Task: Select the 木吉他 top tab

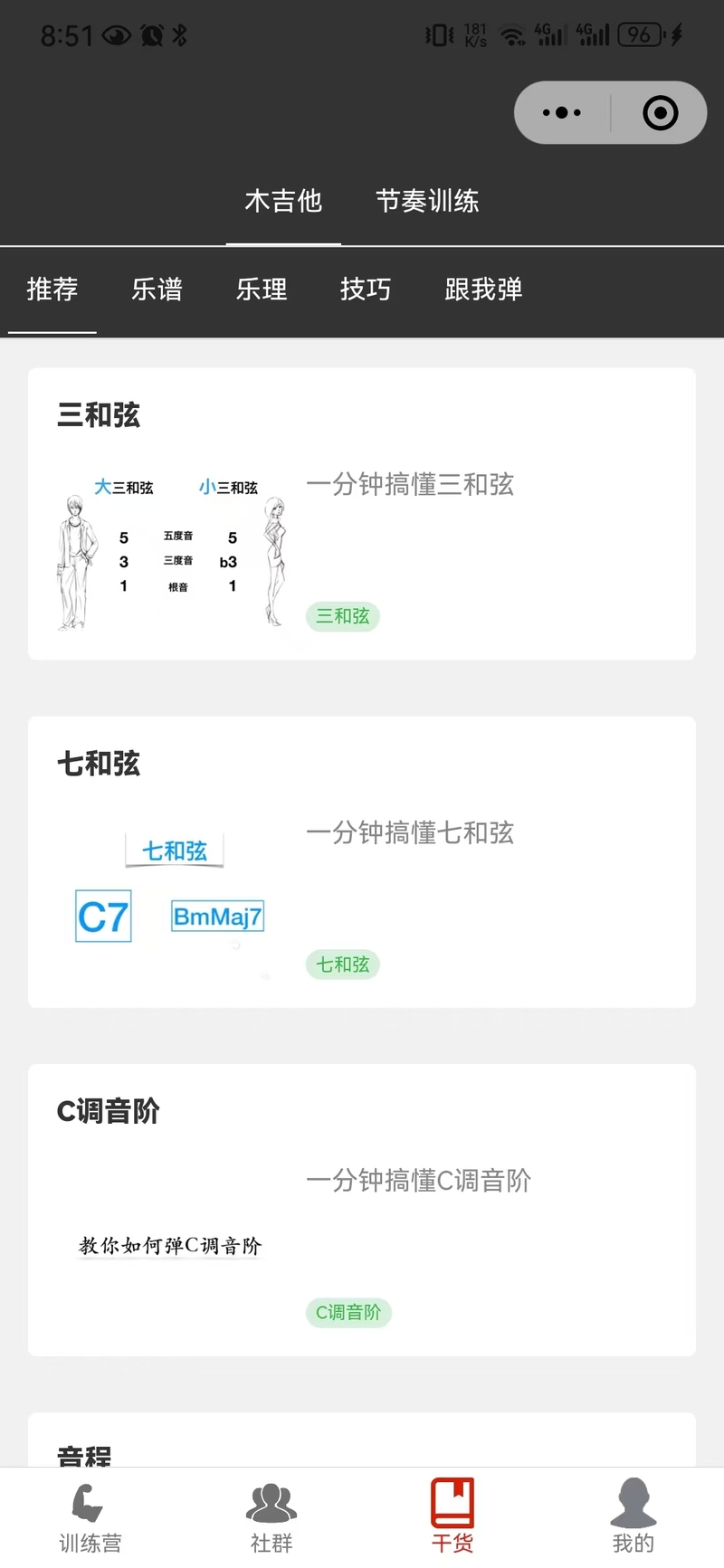Action: click(283, 201)
